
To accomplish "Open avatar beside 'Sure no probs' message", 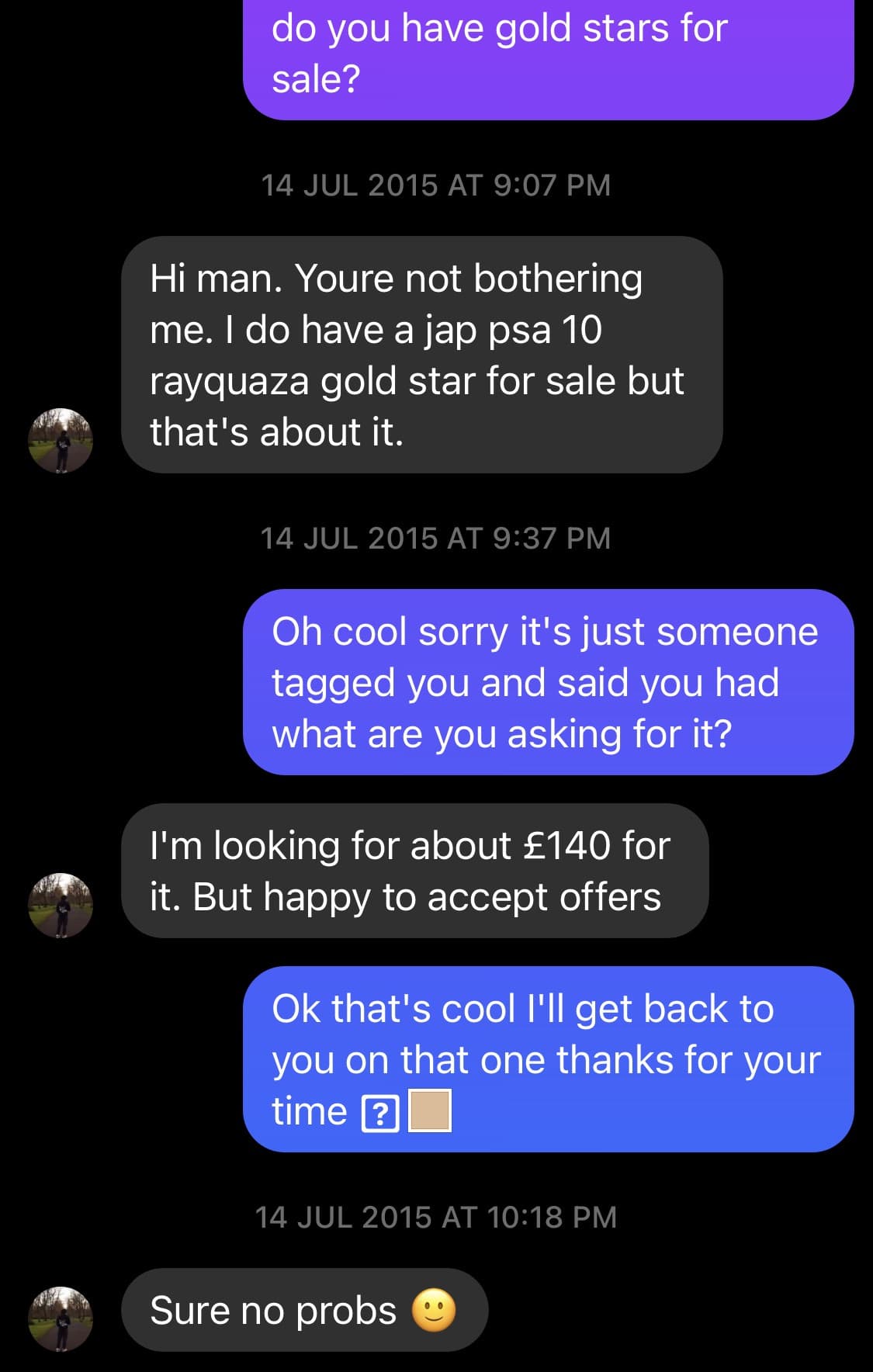I will 61,1319.
